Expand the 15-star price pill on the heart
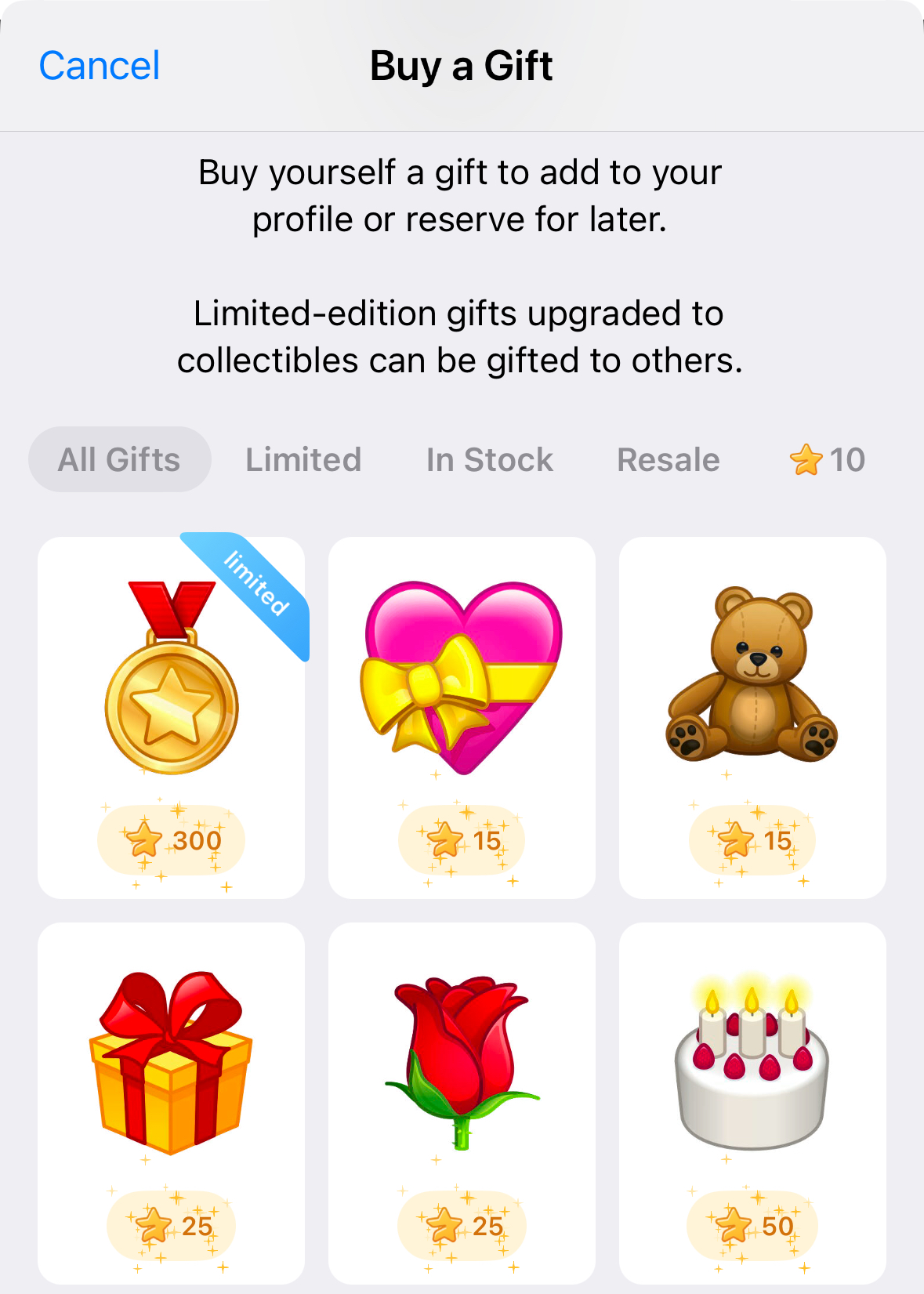Screen dimensions: 924x1294 coord(462,839)
